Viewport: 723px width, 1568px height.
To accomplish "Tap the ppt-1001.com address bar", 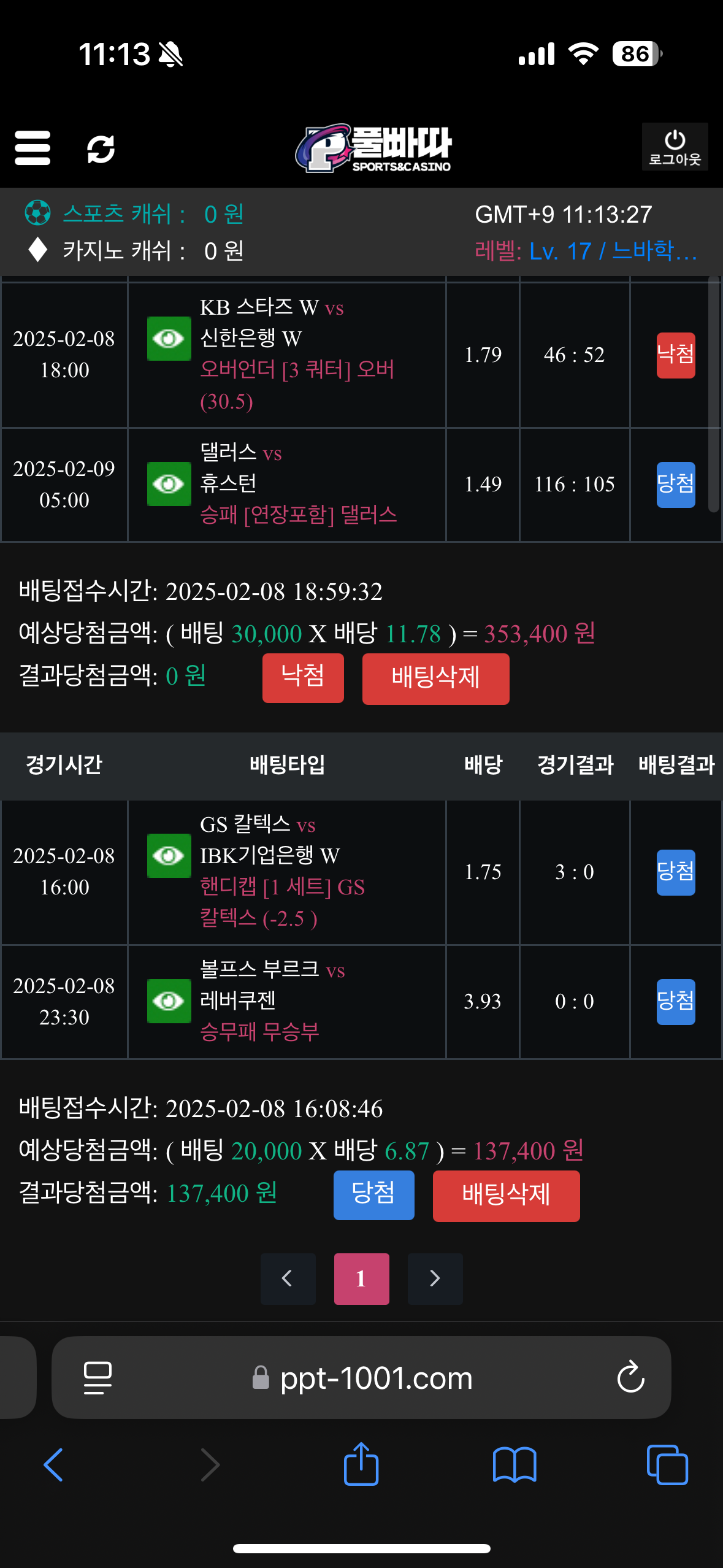I will [375, 1378].
